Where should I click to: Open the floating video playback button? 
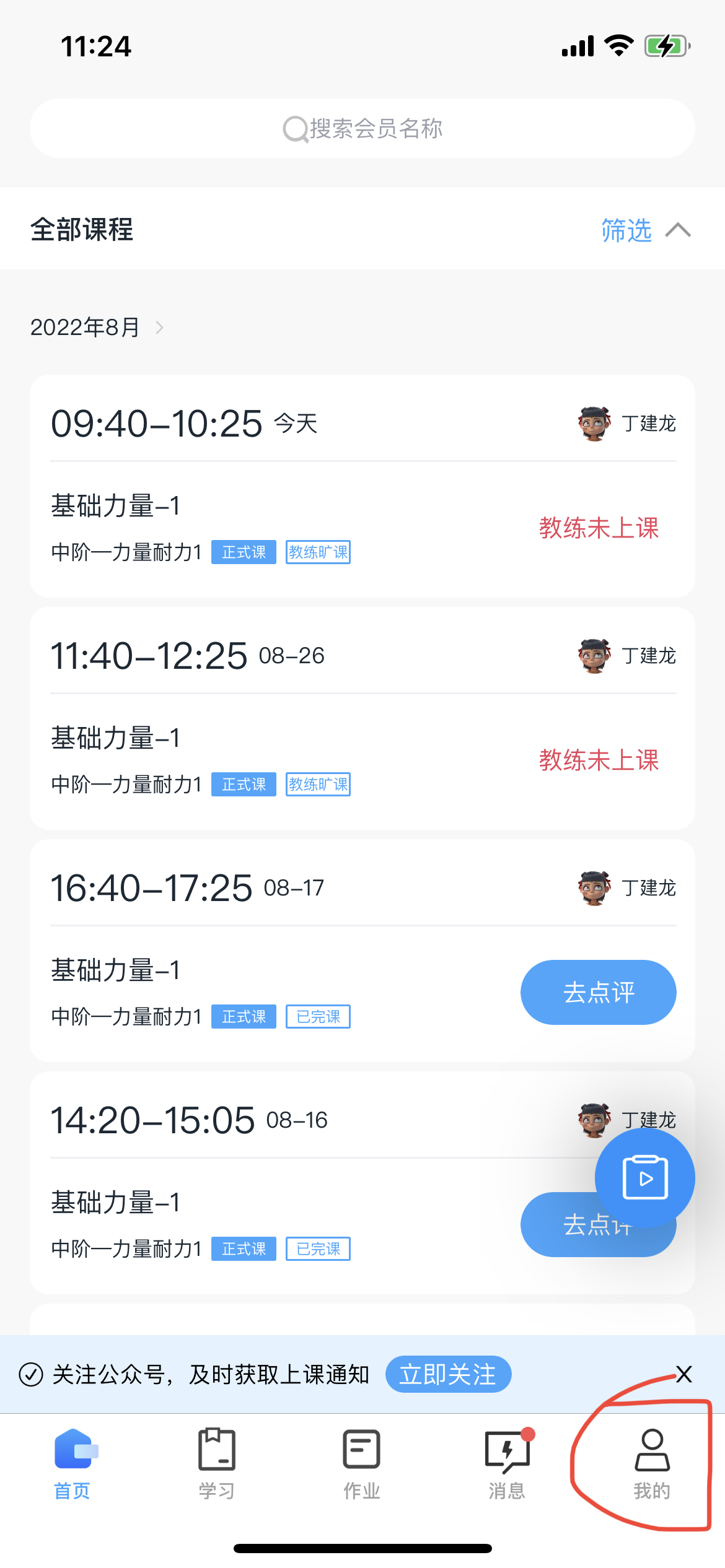645,1178
